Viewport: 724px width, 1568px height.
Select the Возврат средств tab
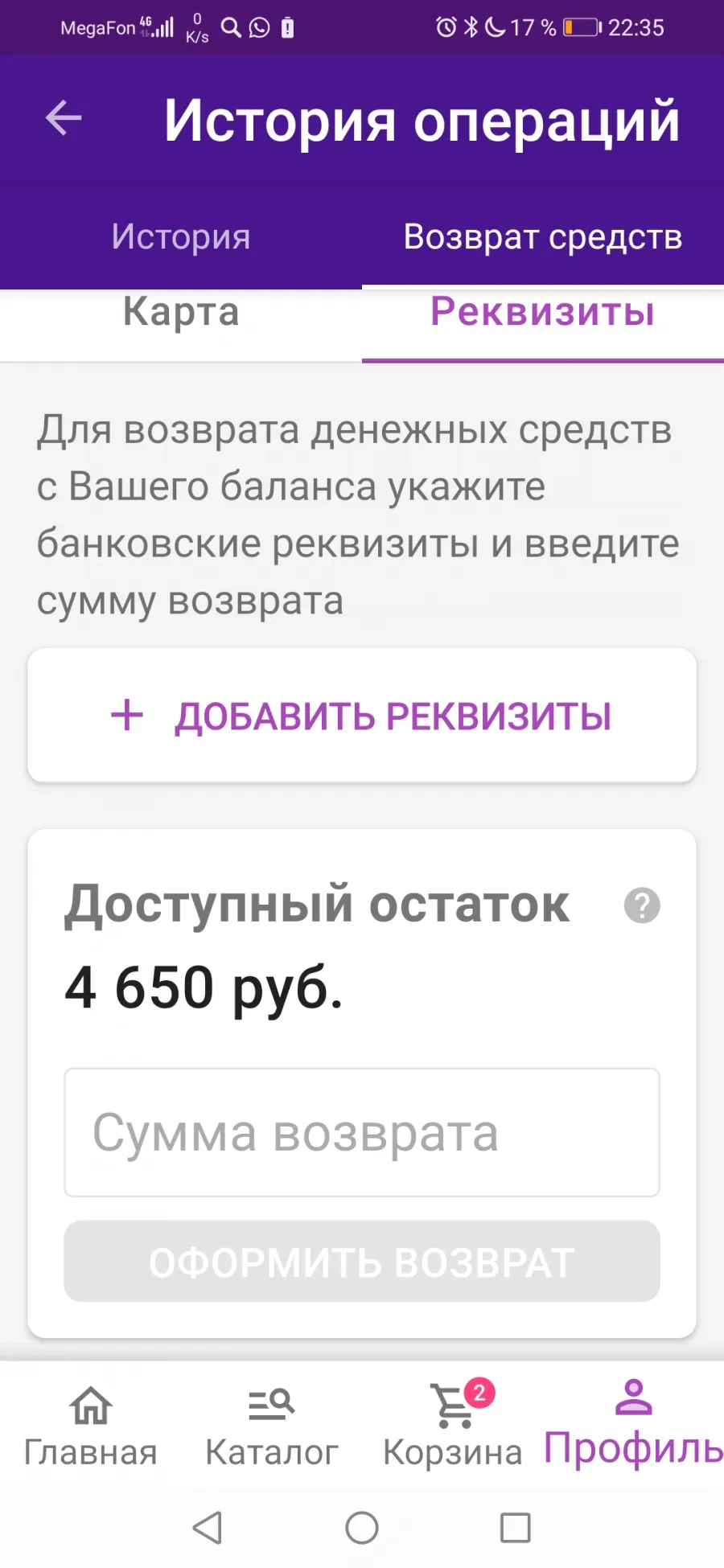543,236
